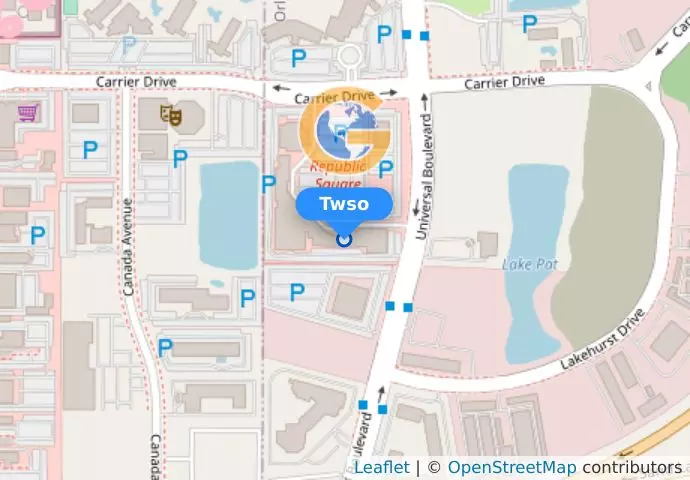Tap the Twso marker label

(344, 204)
